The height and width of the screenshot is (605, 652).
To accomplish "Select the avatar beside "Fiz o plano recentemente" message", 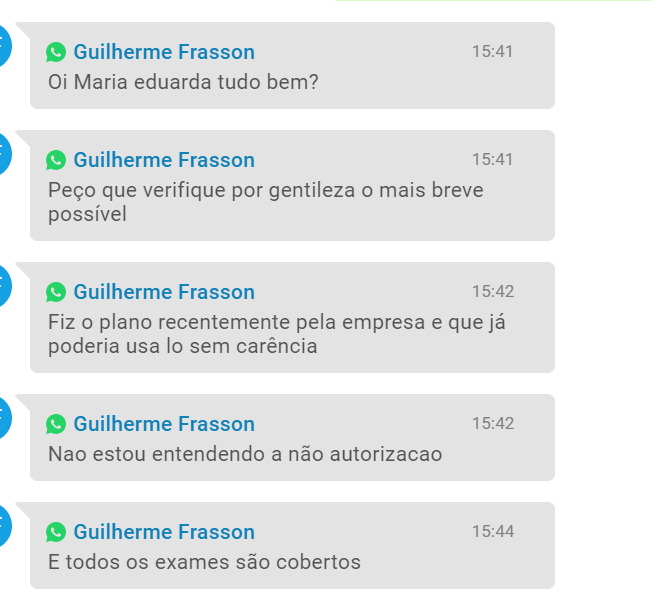I will (x=3, y=286).
